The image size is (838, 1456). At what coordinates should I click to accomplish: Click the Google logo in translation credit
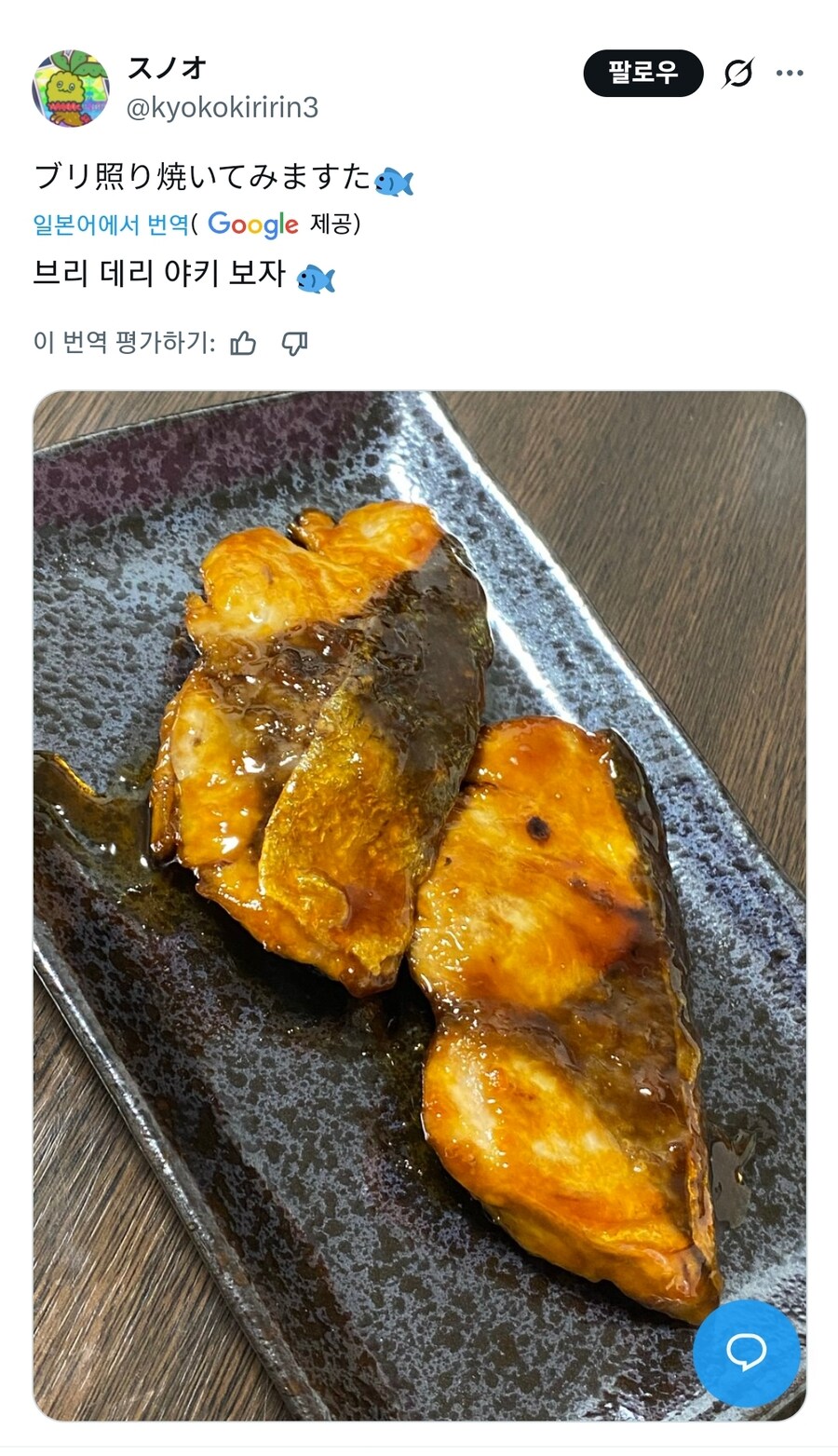click(252, 224)
